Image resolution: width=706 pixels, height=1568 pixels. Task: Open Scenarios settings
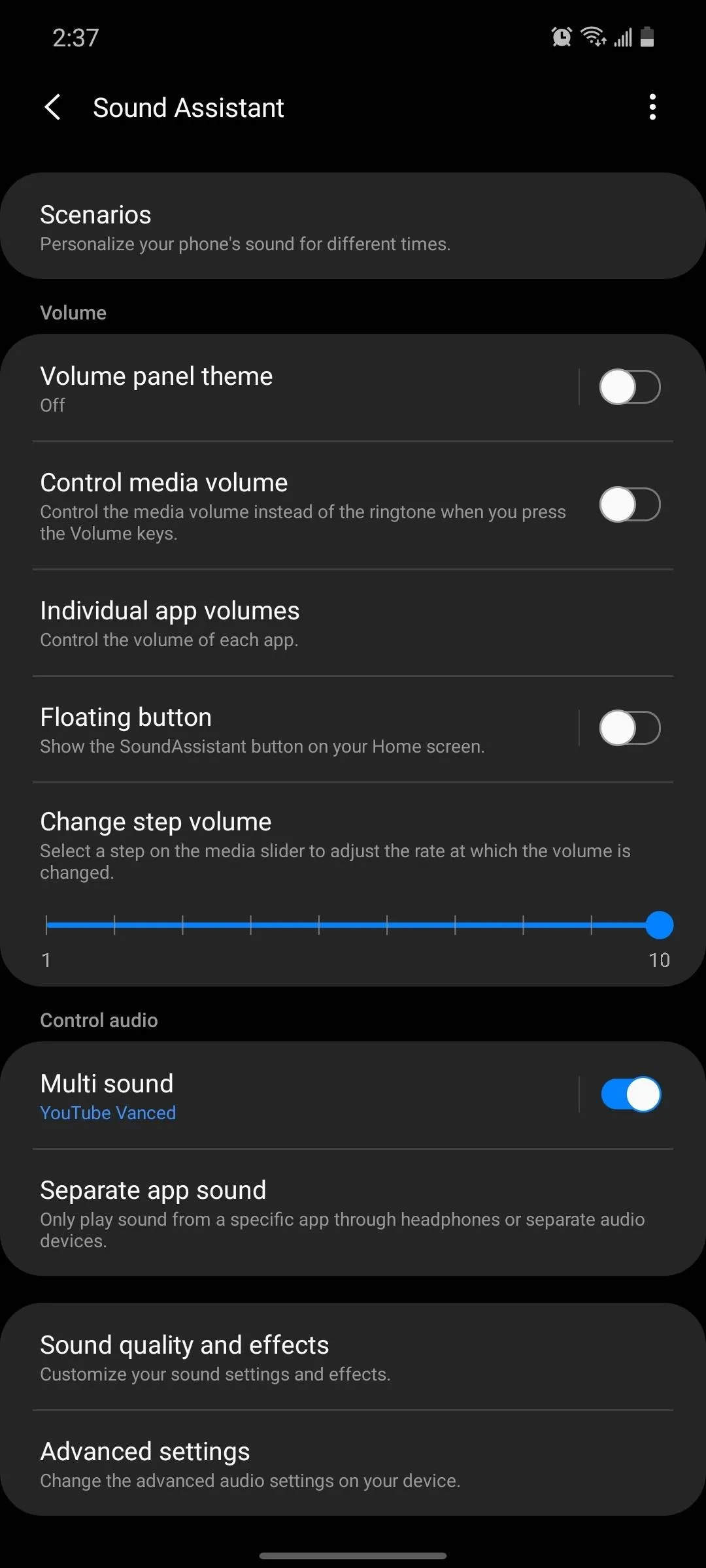353,226
